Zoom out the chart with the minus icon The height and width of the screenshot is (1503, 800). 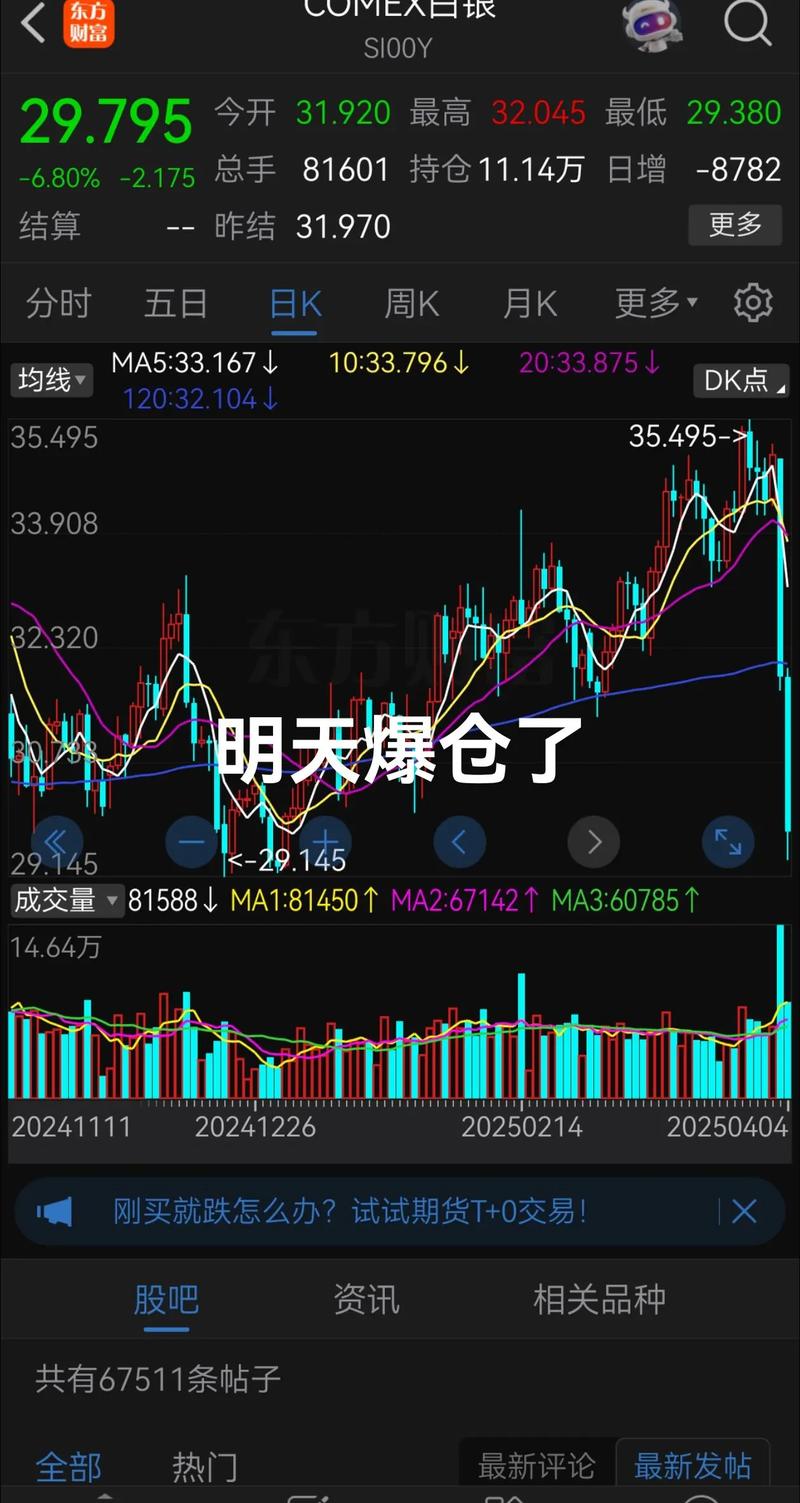(x=191, y=842)
